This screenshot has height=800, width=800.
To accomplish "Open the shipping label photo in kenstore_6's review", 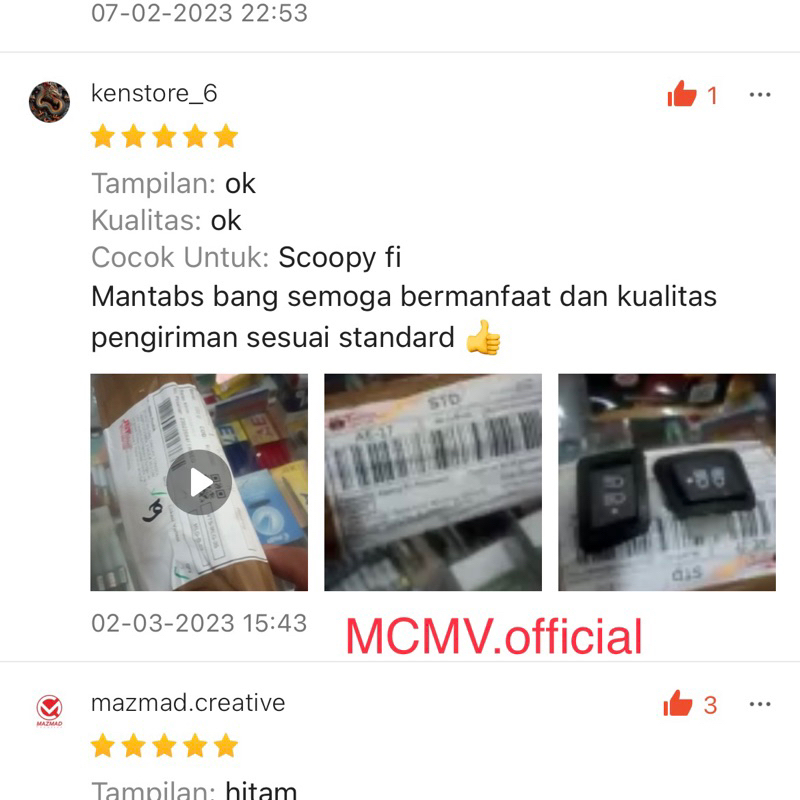I will (433, 482).
